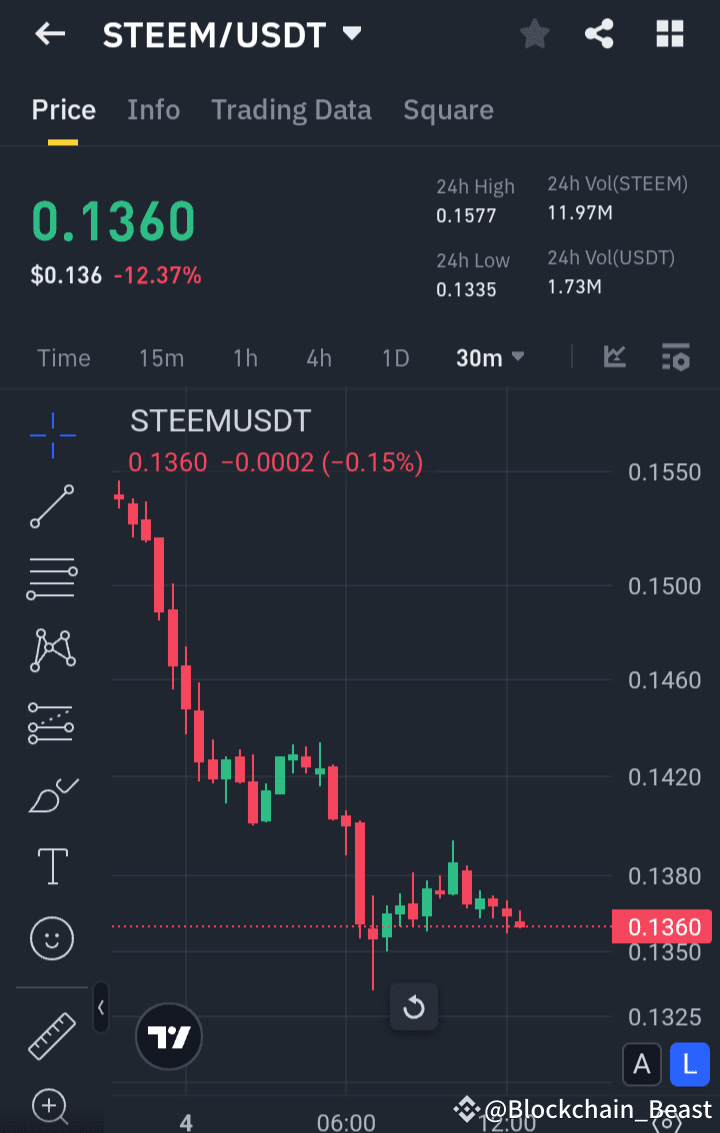
Task: Open the indicators settings icon
Action: point(676,357)
